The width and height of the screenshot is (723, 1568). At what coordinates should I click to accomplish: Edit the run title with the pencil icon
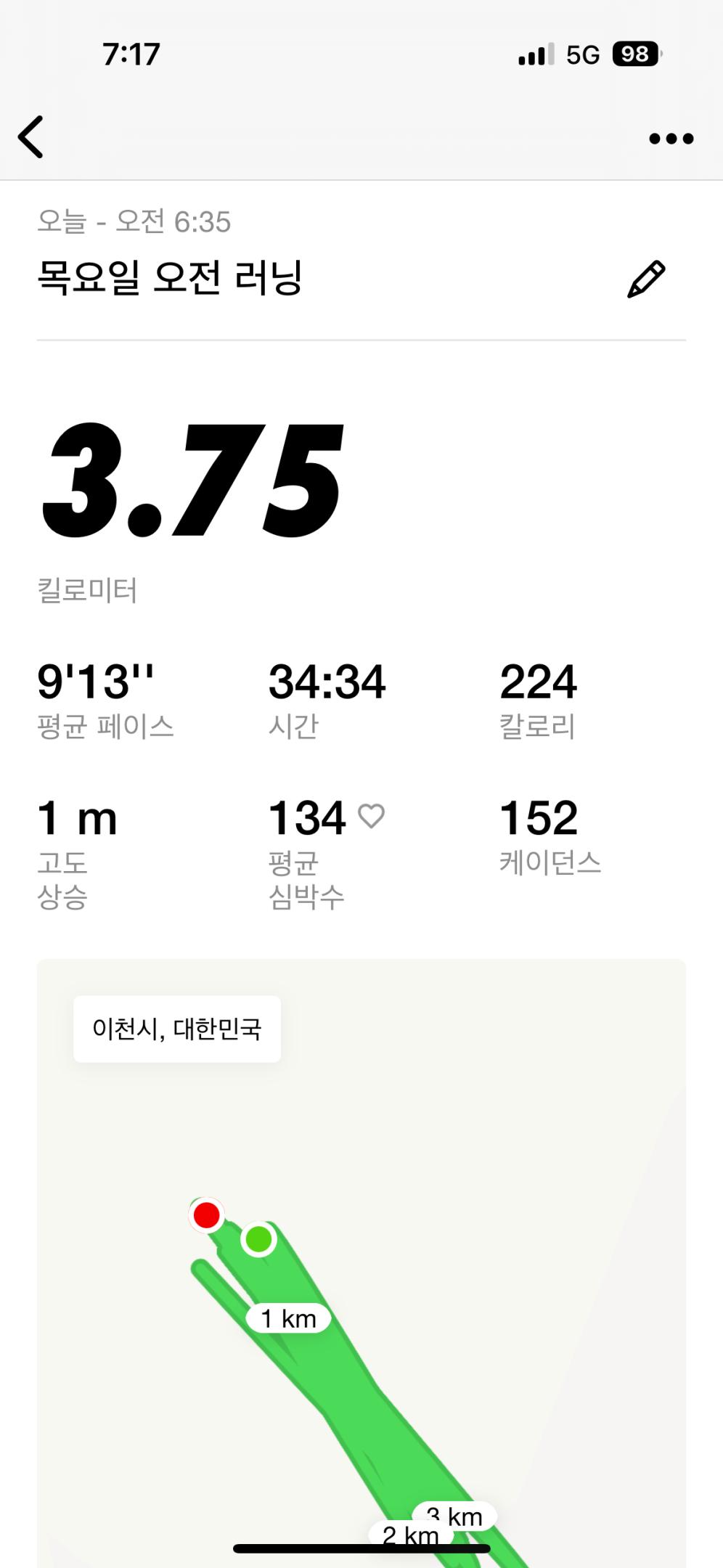point(645,279)
